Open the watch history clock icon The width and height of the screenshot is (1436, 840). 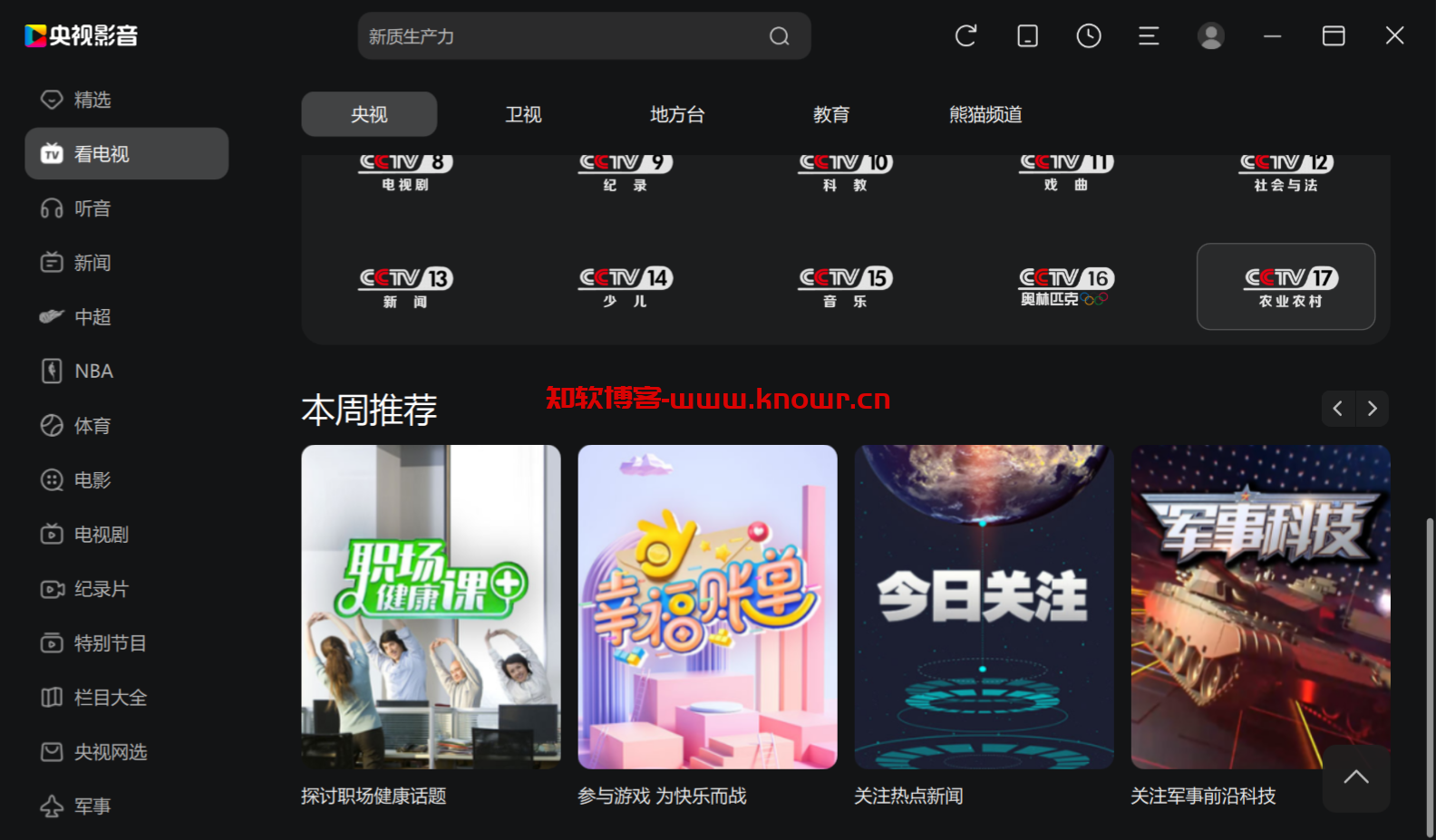[1088, 36]
